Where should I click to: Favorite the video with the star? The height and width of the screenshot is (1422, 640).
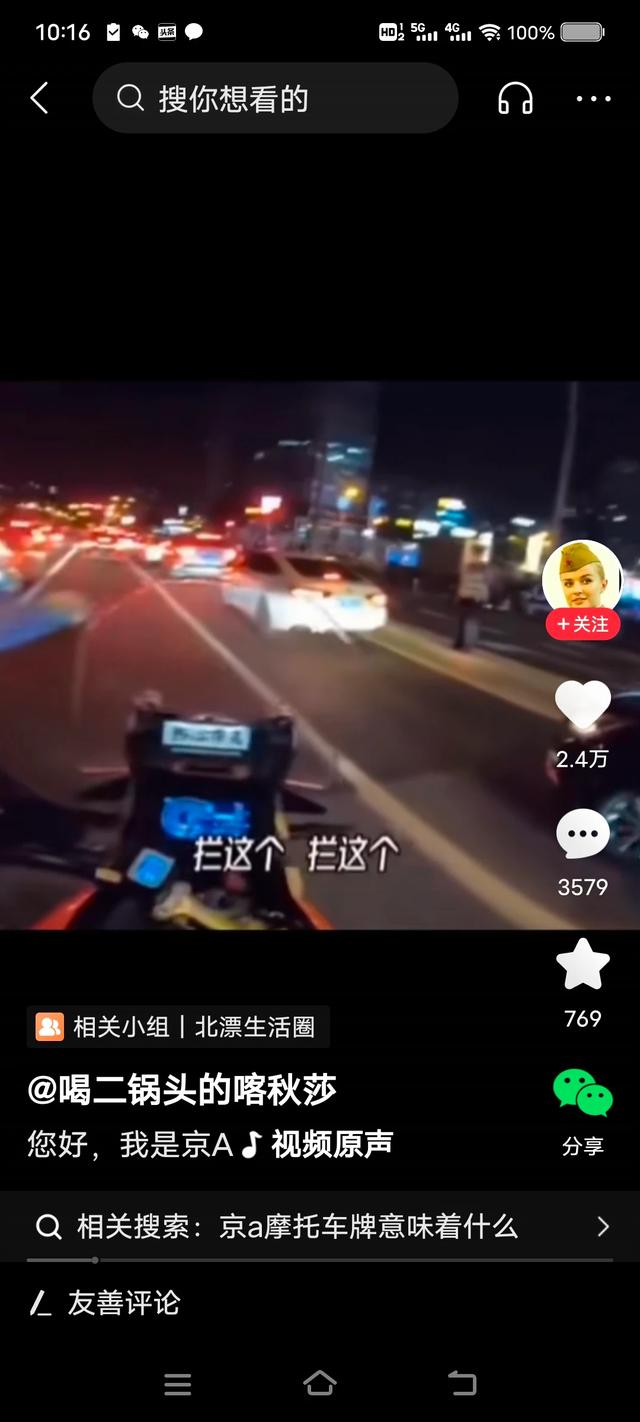click(582, 965)
